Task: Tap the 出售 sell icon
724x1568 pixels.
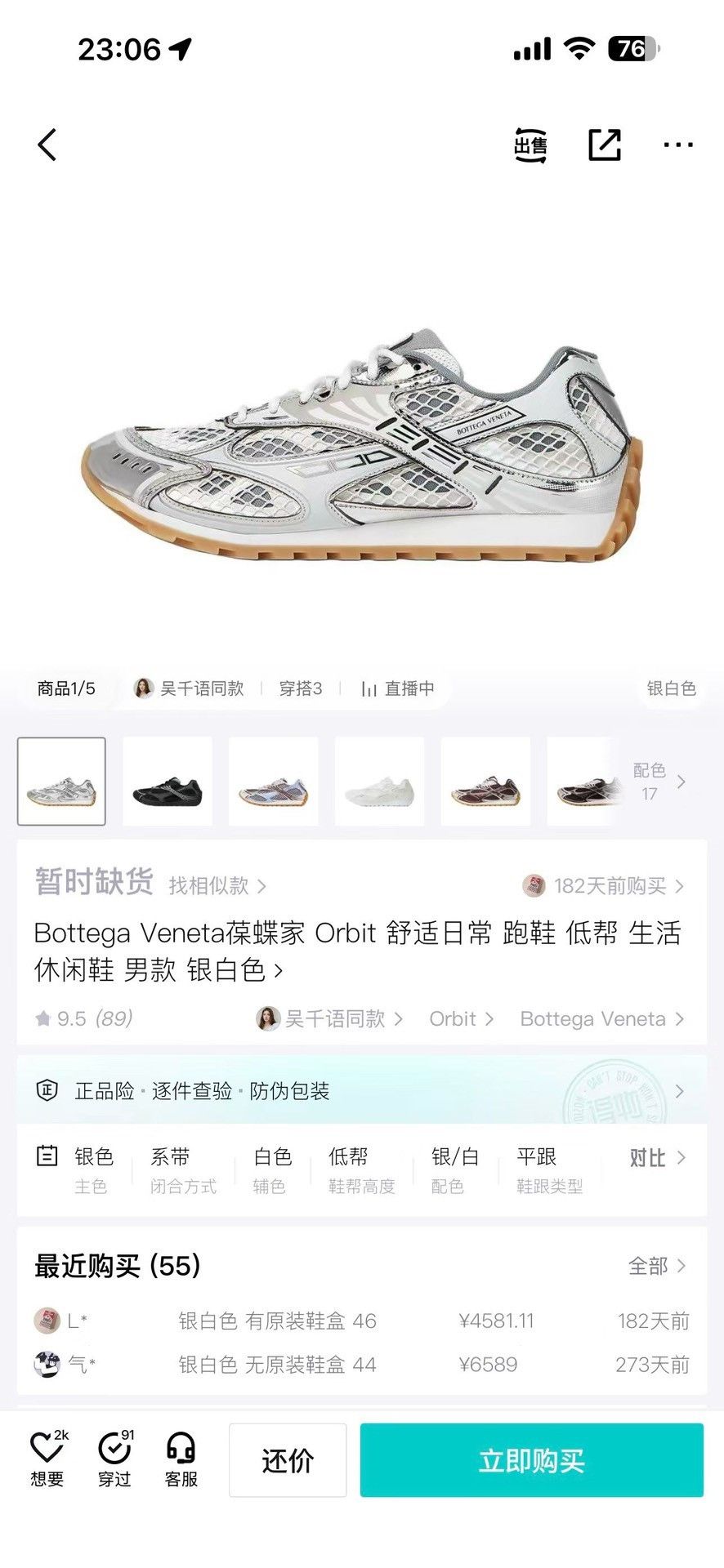Action: (530, 145)
